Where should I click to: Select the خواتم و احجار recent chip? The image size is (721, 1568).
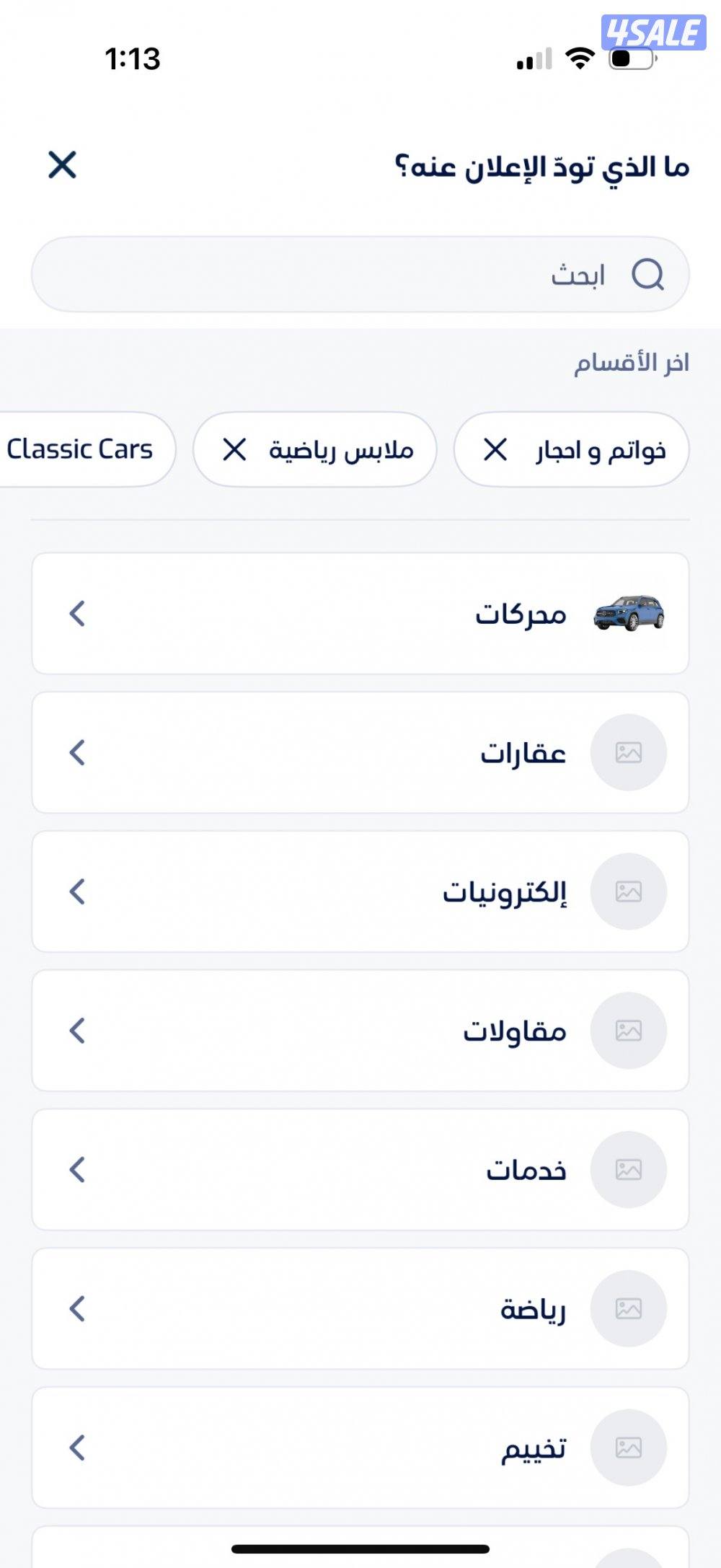click(600, 451)
